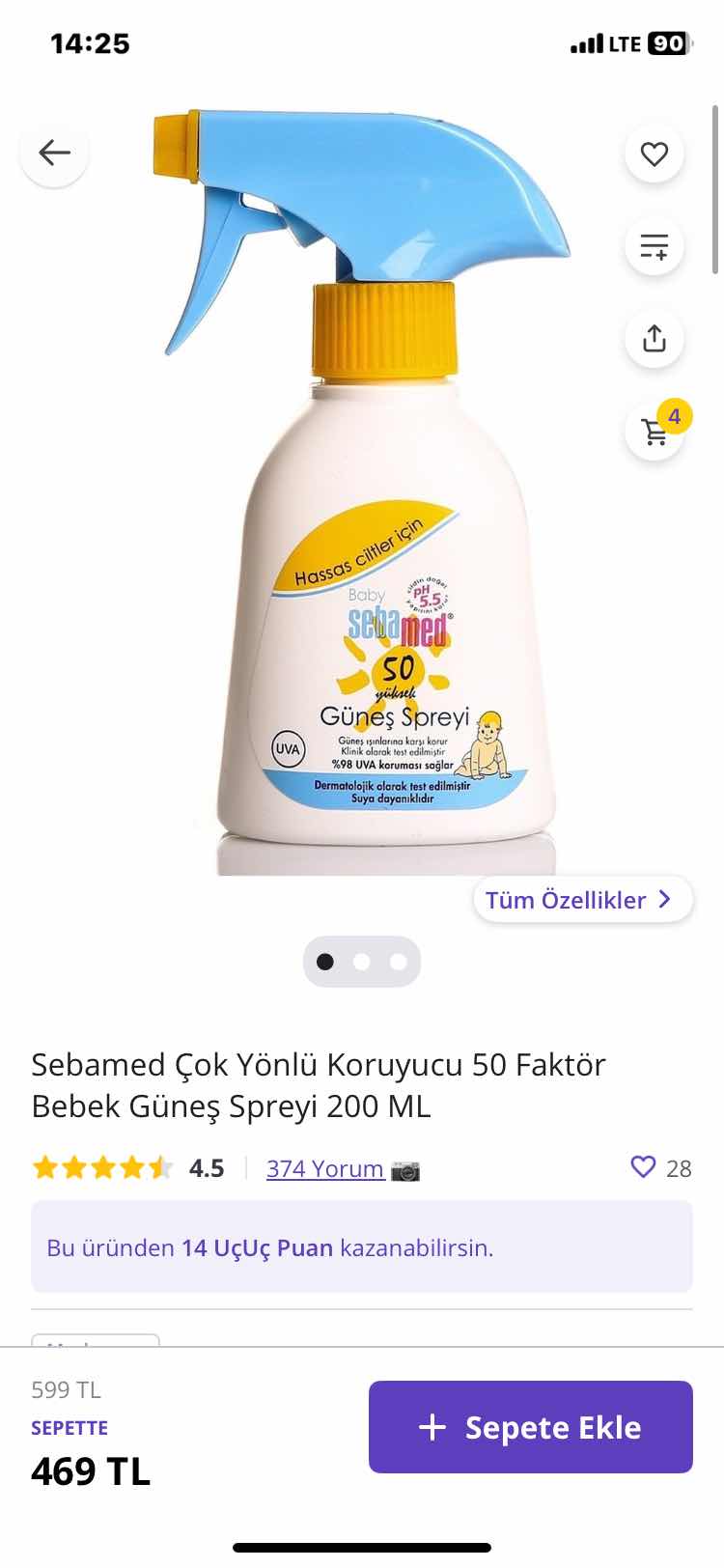Image resolution: width=724 pixels, height=1568 pixels.
Task: Open Tüm Özellikler details
Action: [x=582, y=900]
